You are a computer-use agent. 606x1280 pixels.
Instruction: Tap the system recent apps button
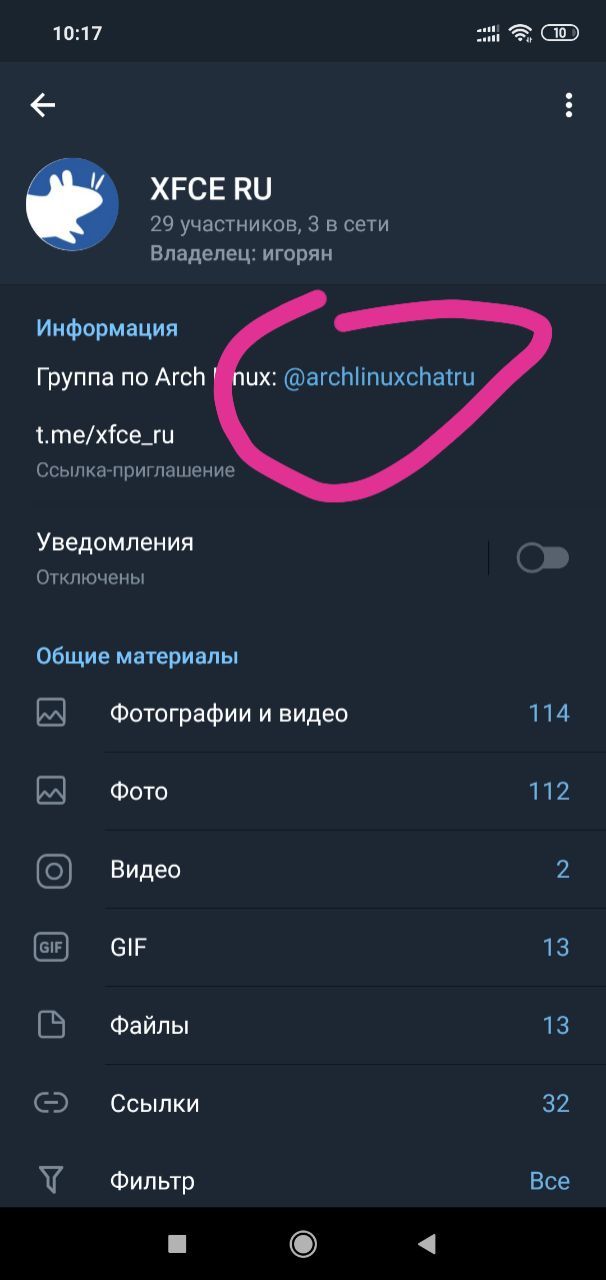tap(177, 1243)
